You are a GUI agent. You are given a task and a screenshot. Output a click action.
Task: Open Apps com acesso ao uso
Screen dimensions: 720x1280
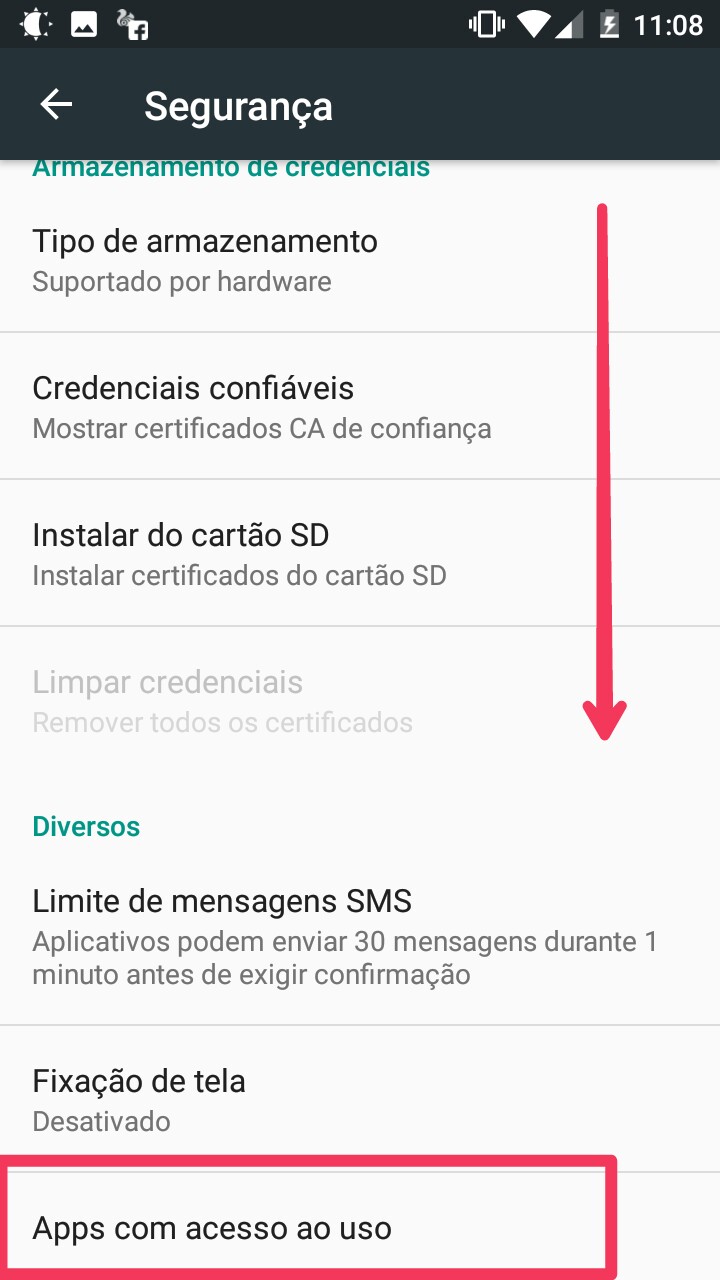coord(360,1227)
